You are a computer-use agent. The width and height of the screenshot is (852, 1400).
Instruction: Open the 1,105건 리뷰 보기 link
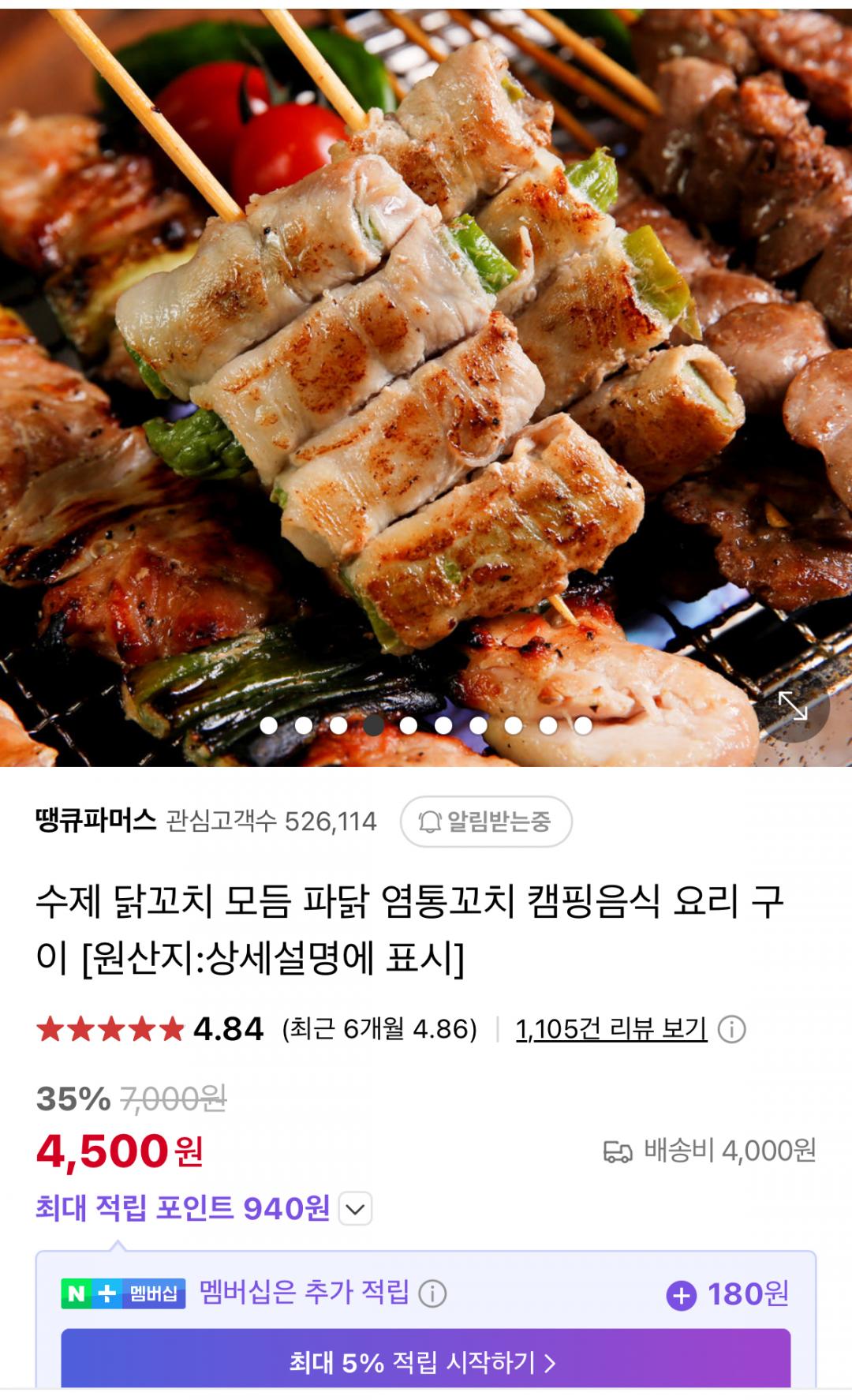611,1029
